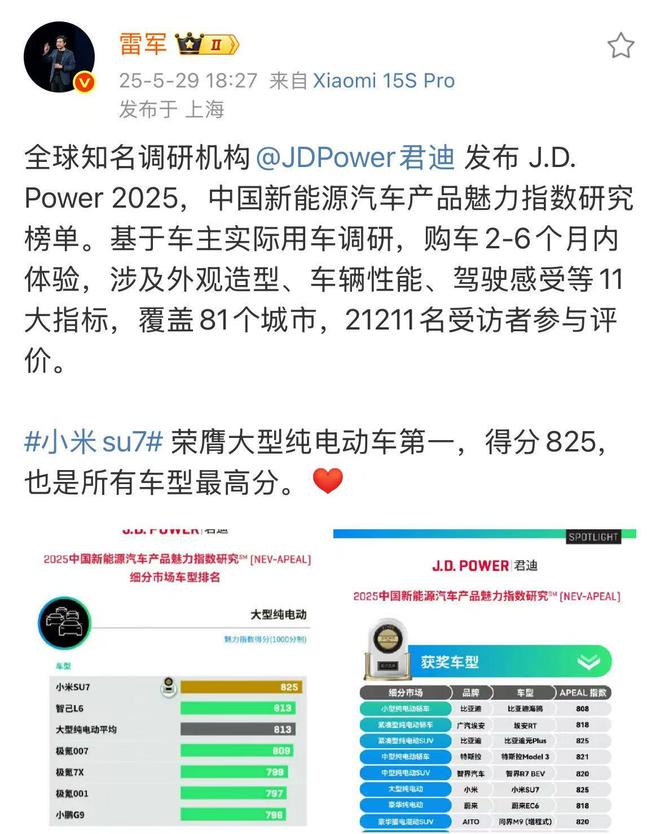Open the Xiaomi 15S Pro source link

(x=384, y=80)
